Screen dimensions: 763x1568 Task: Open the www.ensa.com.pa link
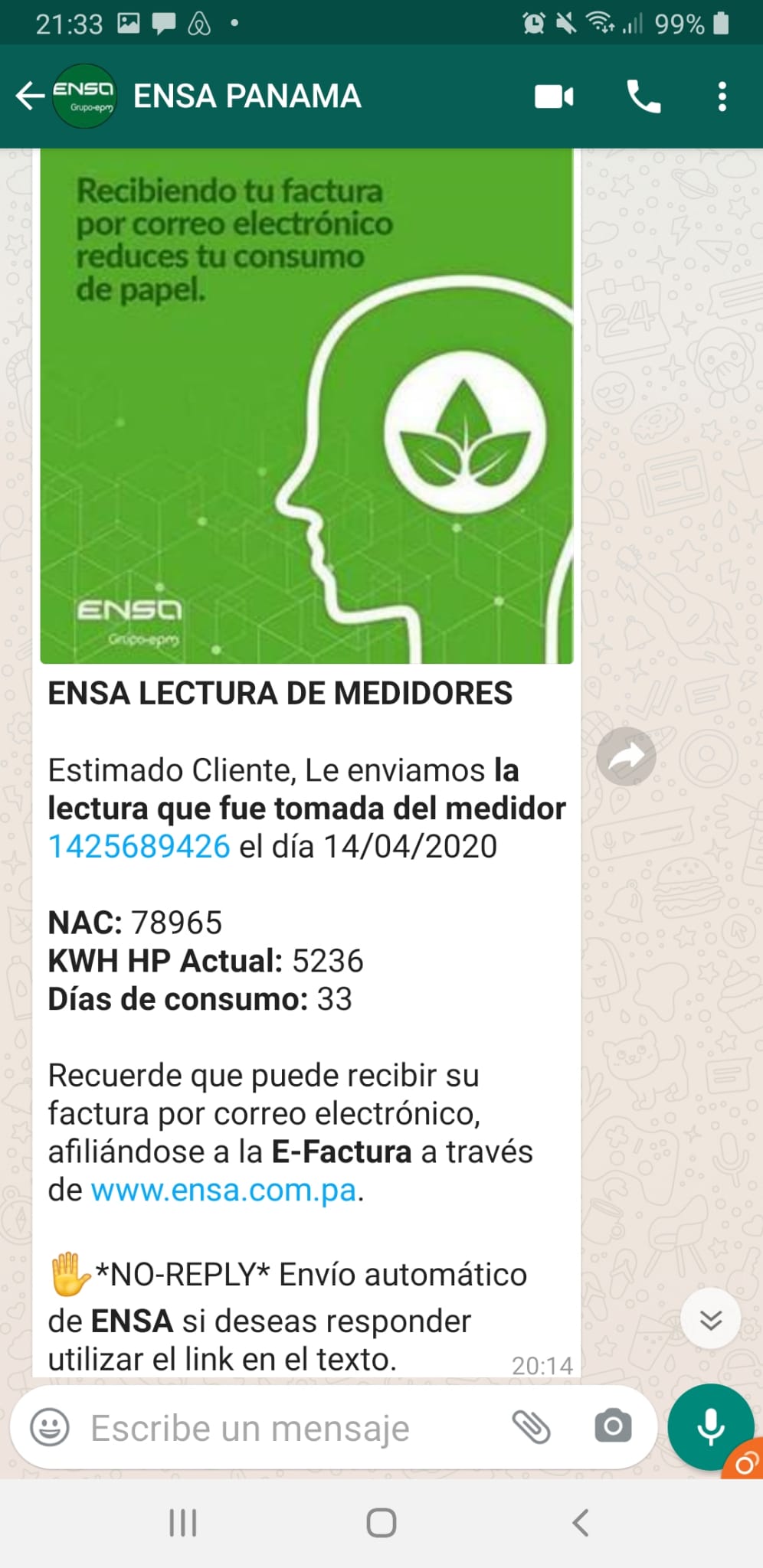point(224,1191)
